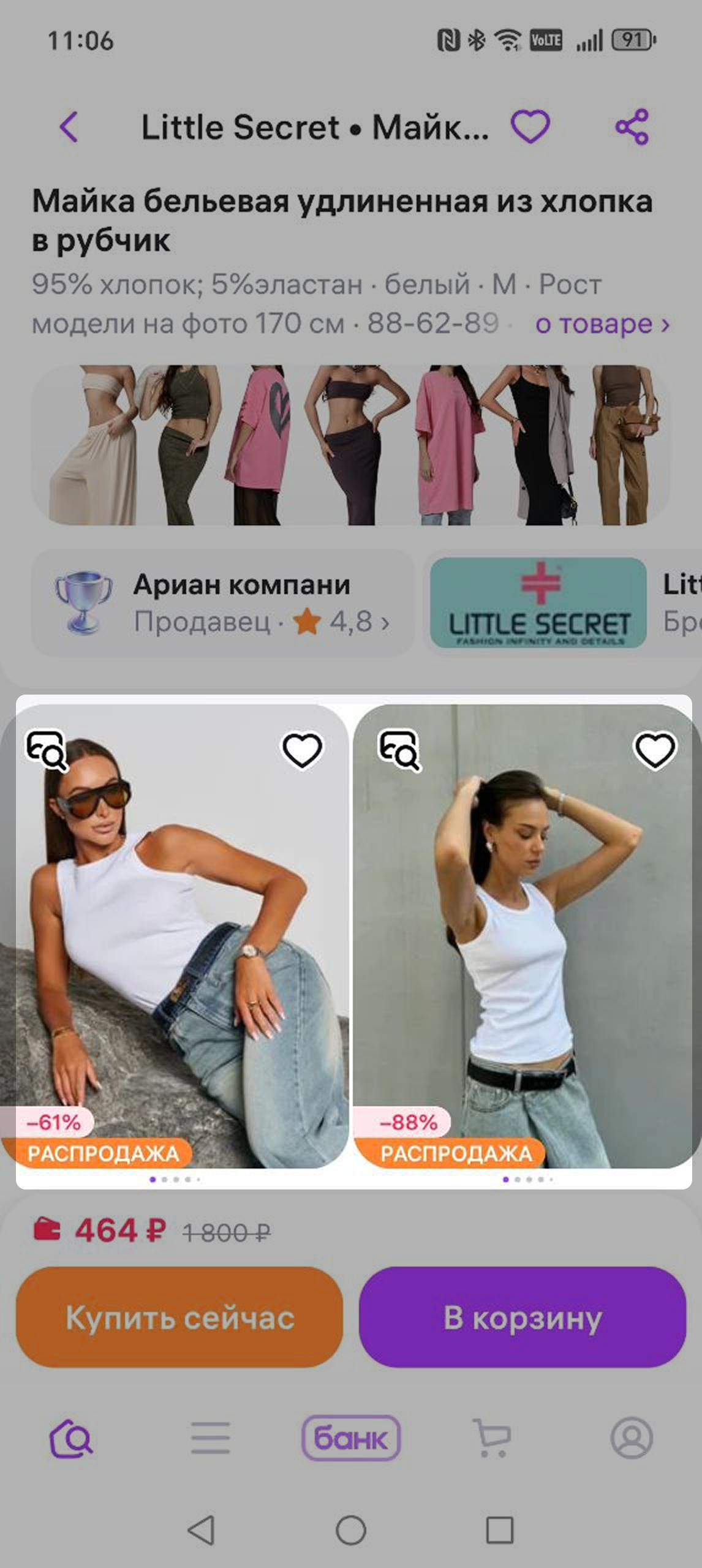Open the outfit looks image strip
702x1568 pixels.
click(350, 445)
